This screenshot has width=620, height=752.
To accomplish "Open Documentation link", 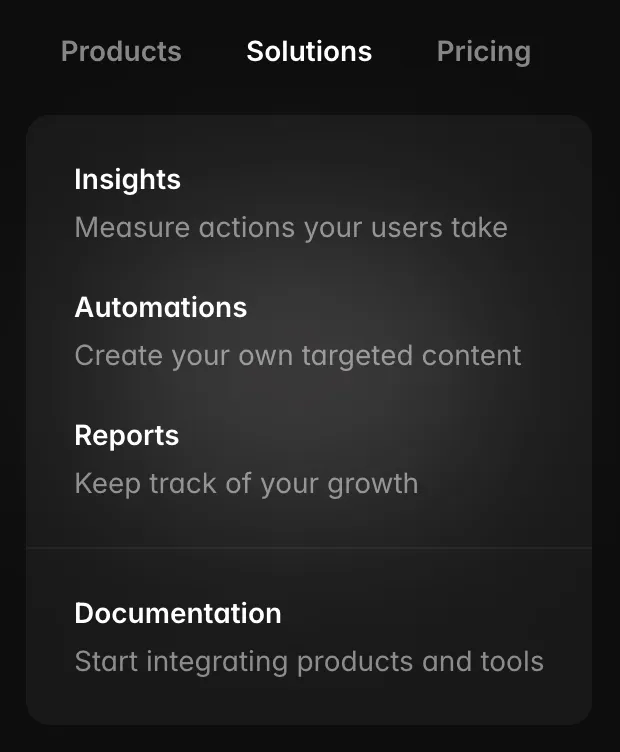I will tap(178, 613).
